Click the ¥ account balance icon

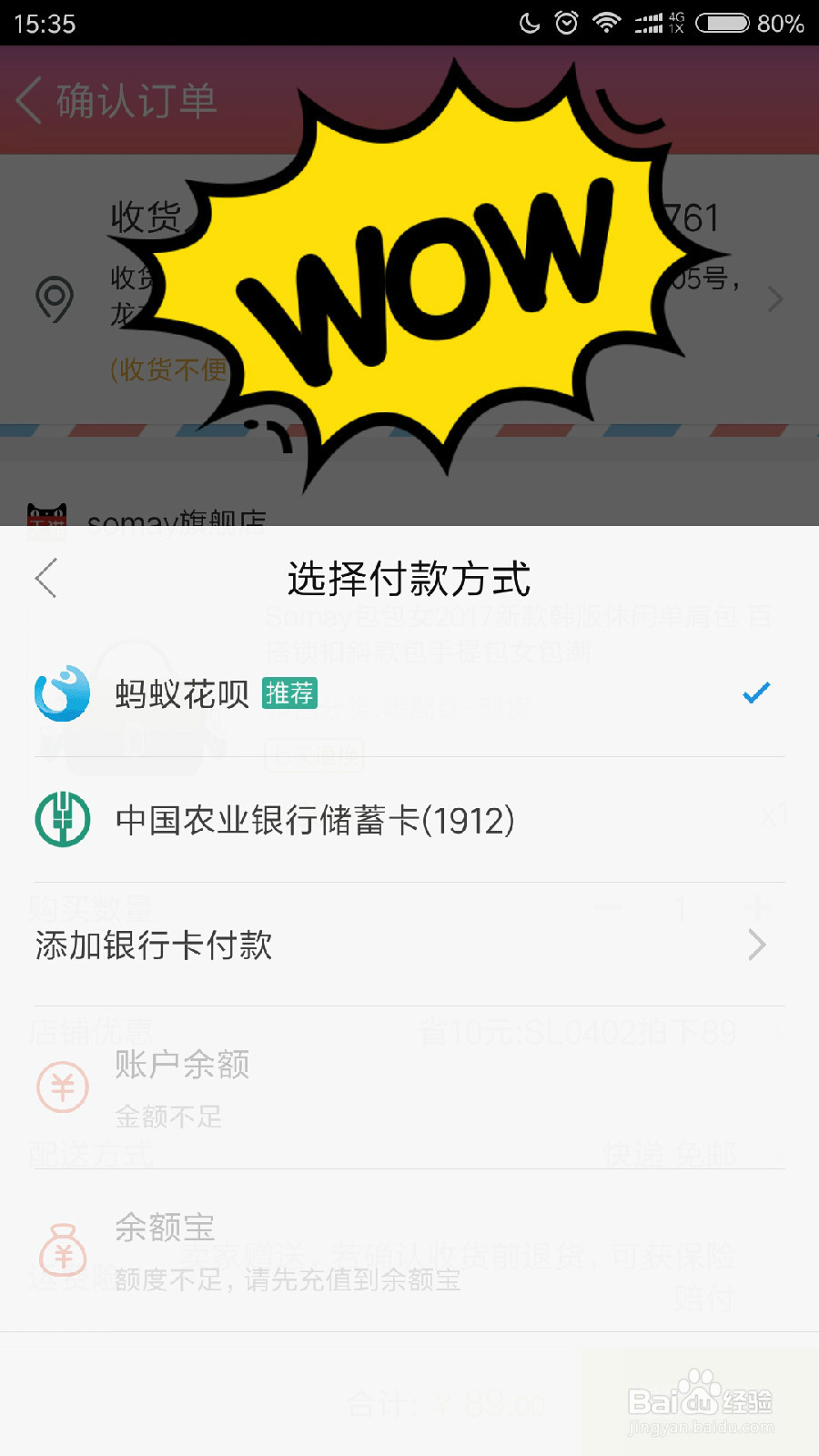point(61,1087)
